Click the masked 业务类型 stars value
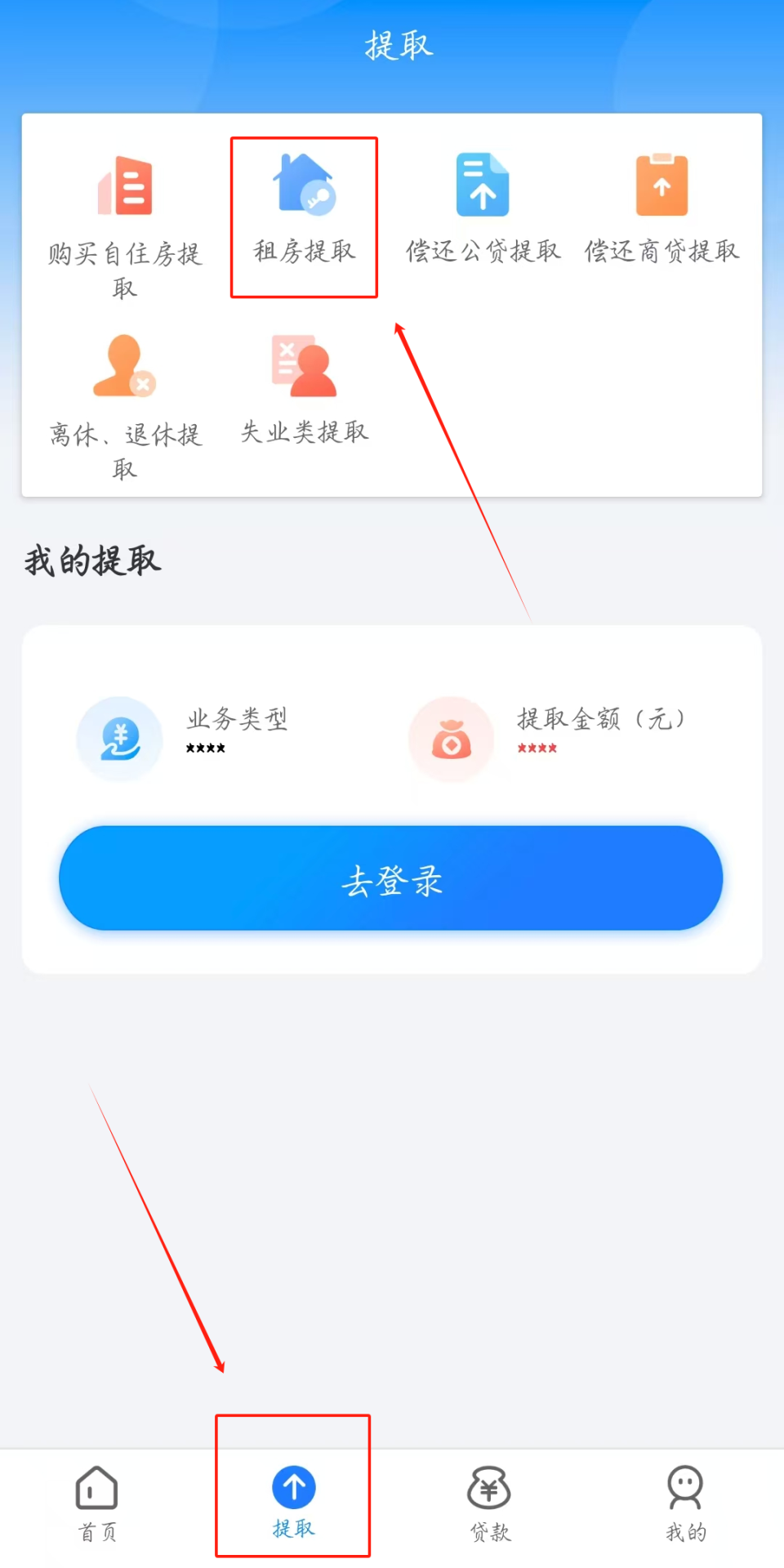This screenshot has width=784, height=1568. point(204,749)
